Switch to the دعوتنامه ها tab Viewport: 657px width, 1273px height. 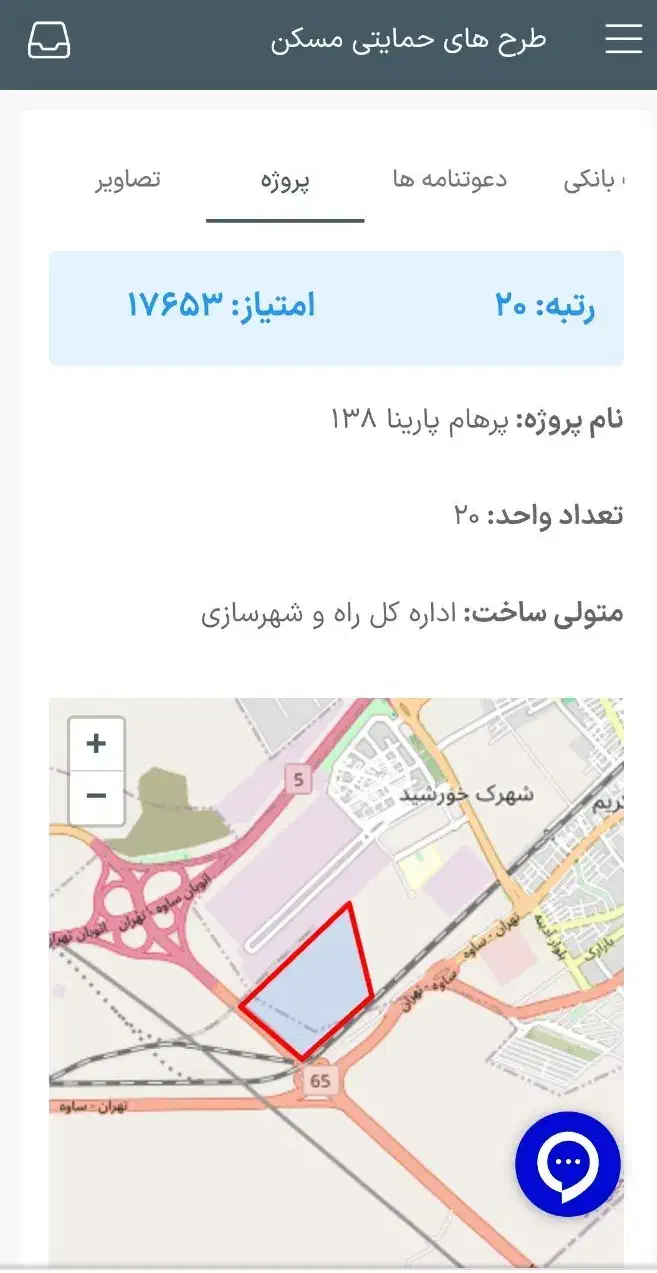450,181
